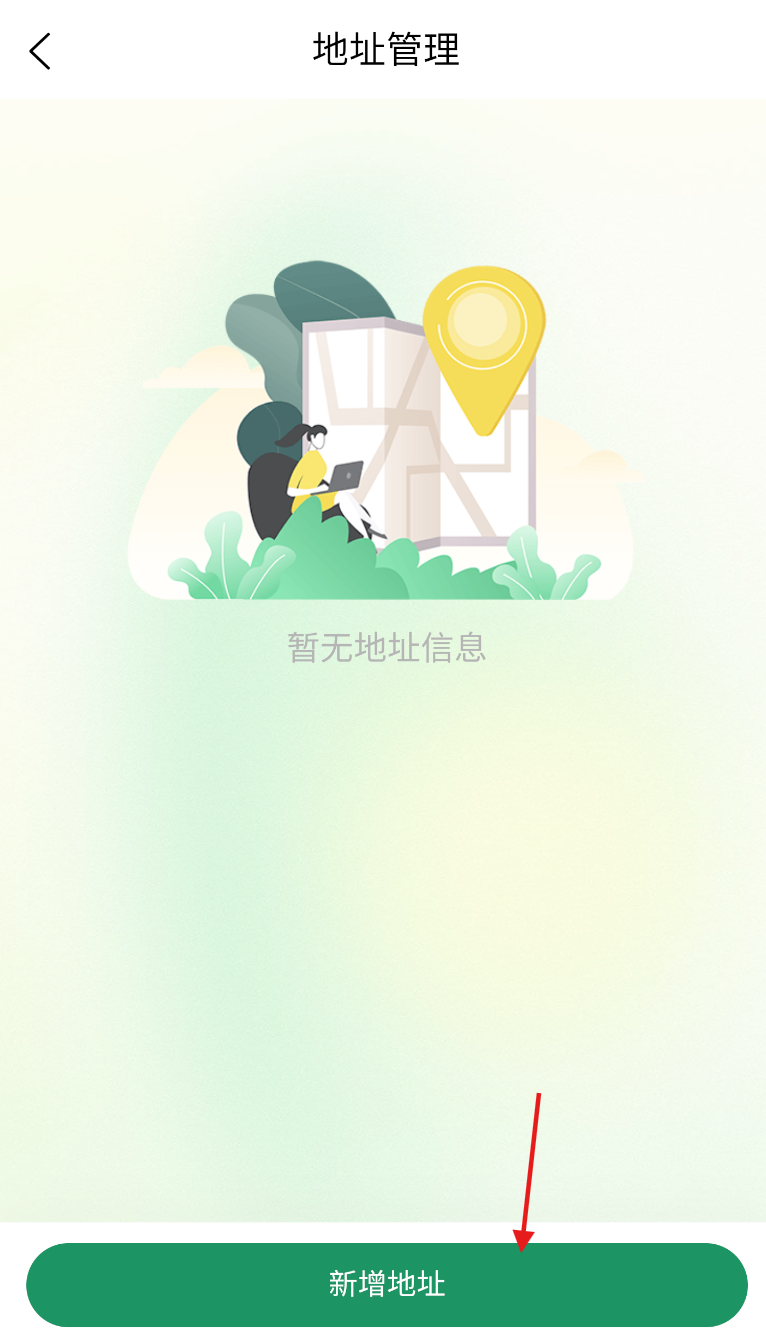Viewport: 766px width, 1336px height.
Task: Click the red arrow pointing at the button
Action: (x=530, y=1170)
